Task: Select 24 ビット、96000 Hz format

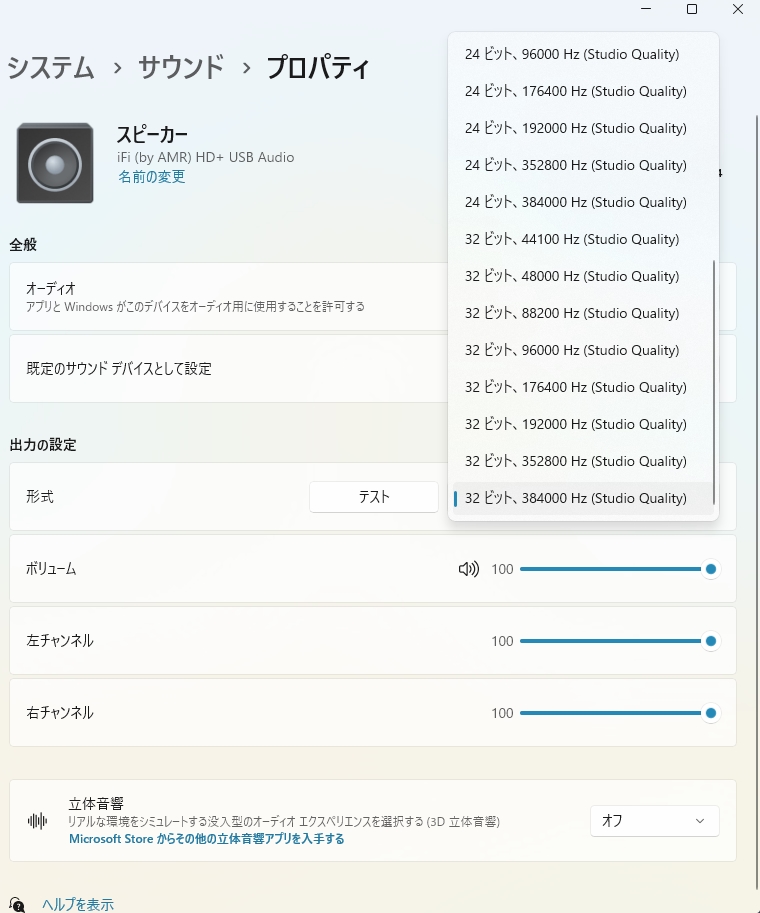Action: point(572,54)
